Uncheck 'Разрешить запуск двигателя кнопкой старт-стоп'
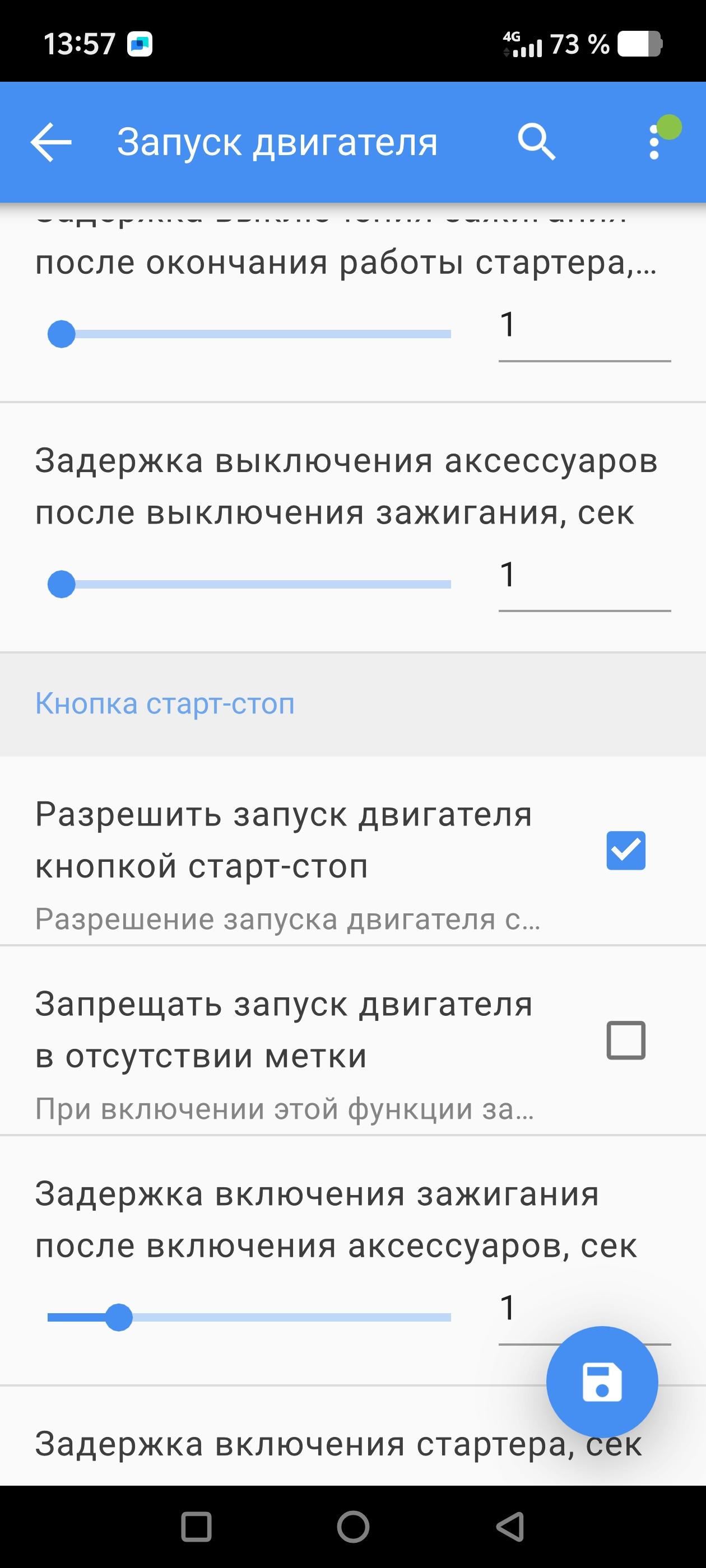The image size is (706, 1568). point(625,850)
